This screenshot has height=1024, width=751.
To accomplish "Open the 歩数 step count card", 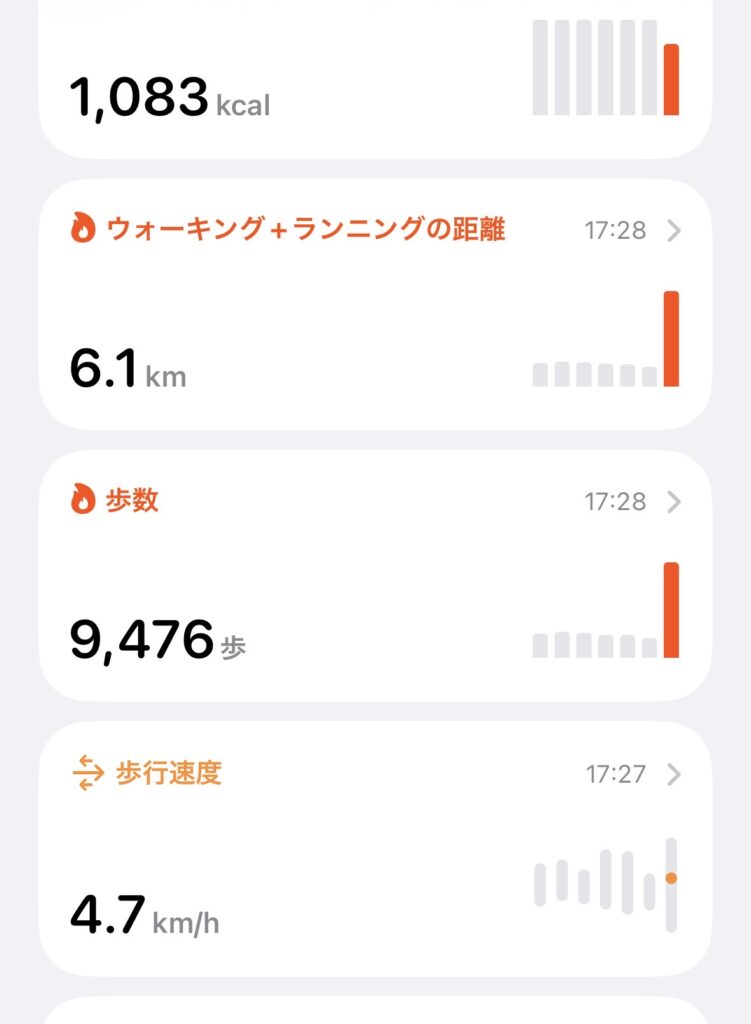I will point(375,575).
